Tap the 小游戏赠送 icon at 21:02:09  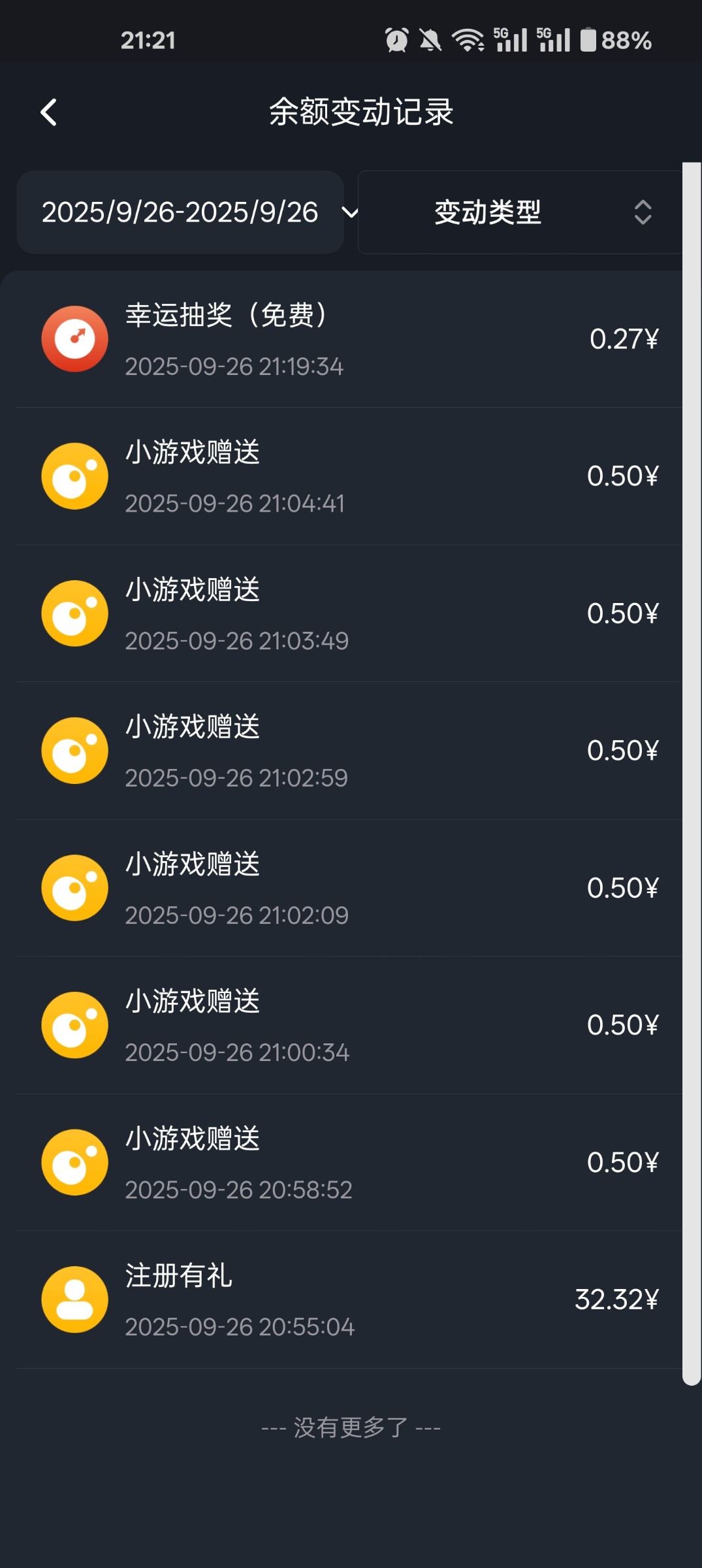tap(74, 887)
